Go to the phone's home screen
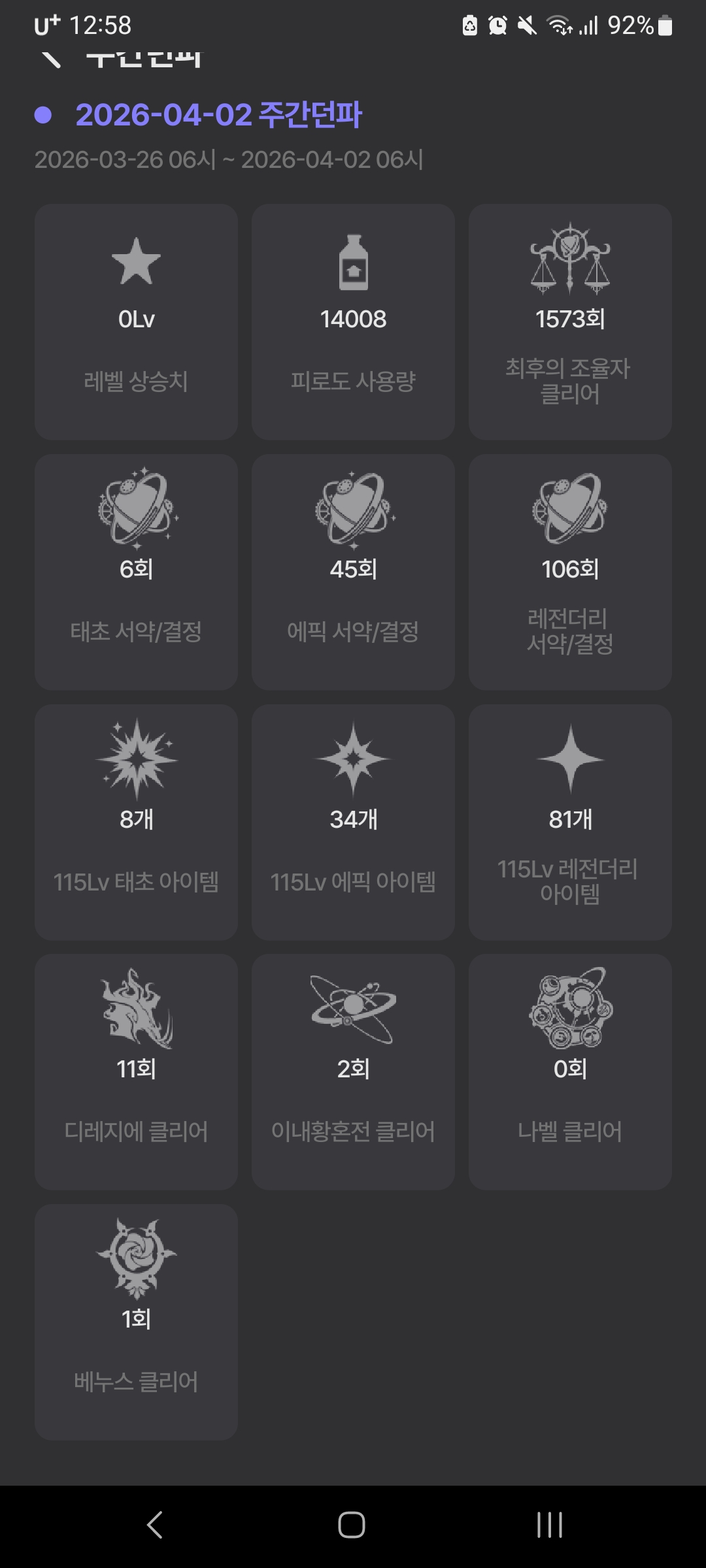Image resolution: width=706 pixels, height=1568 pixels. click(352, 1525)
